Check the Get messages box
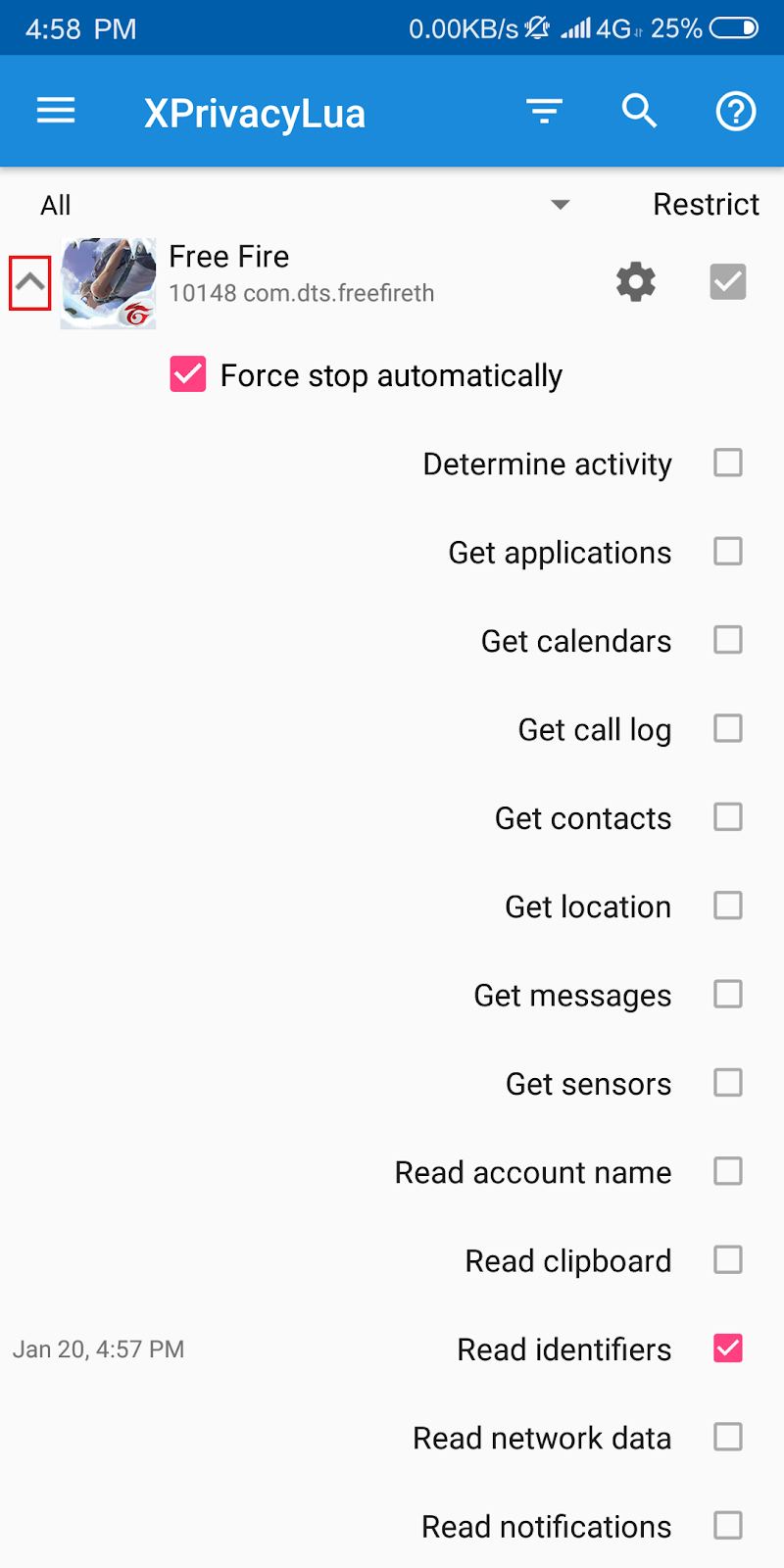This screenshot has height=1568, width=784. 727,994
